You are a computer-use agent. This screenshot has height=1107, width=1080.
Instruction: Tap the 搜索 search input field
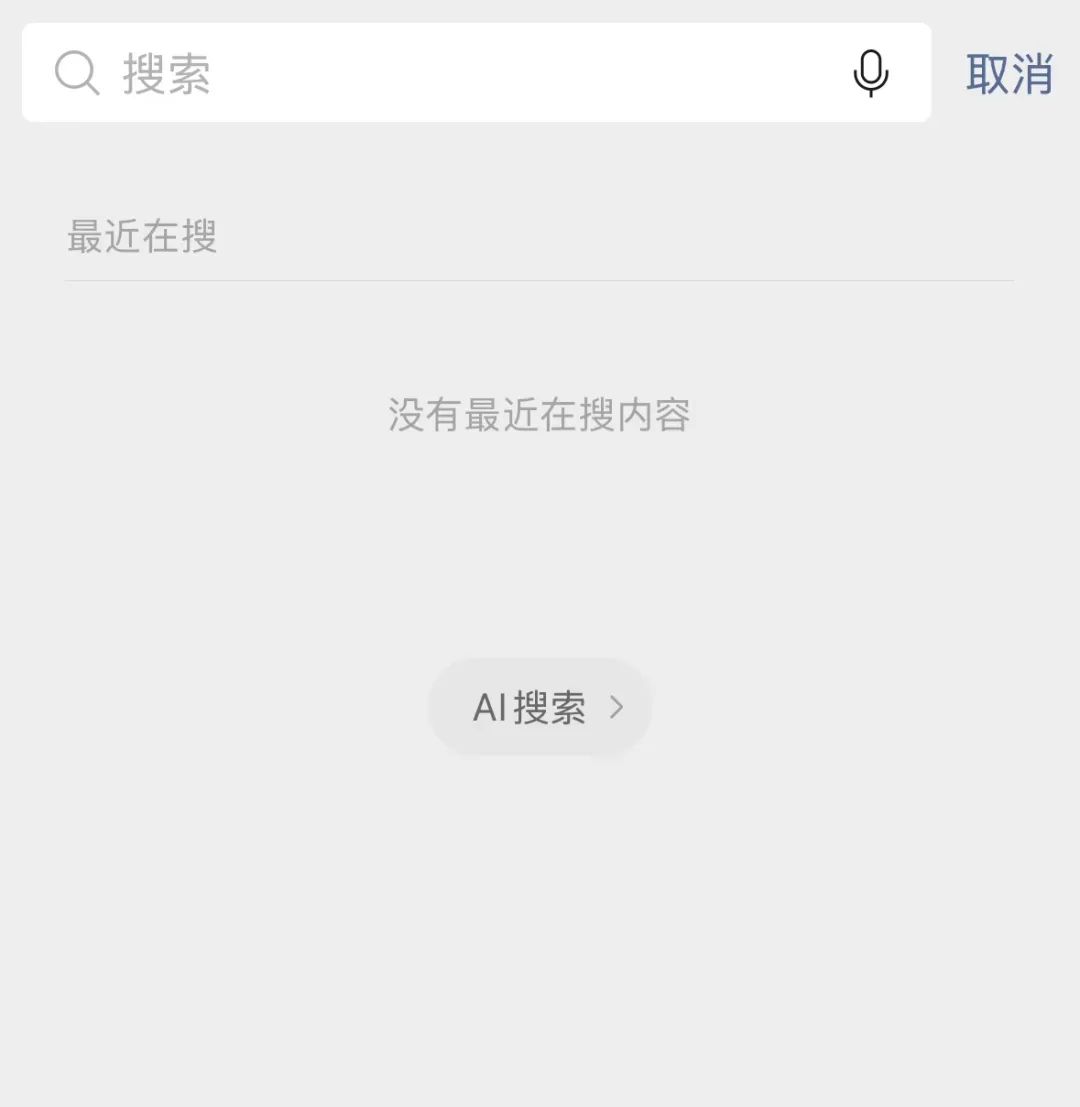(x=450, y=73)
